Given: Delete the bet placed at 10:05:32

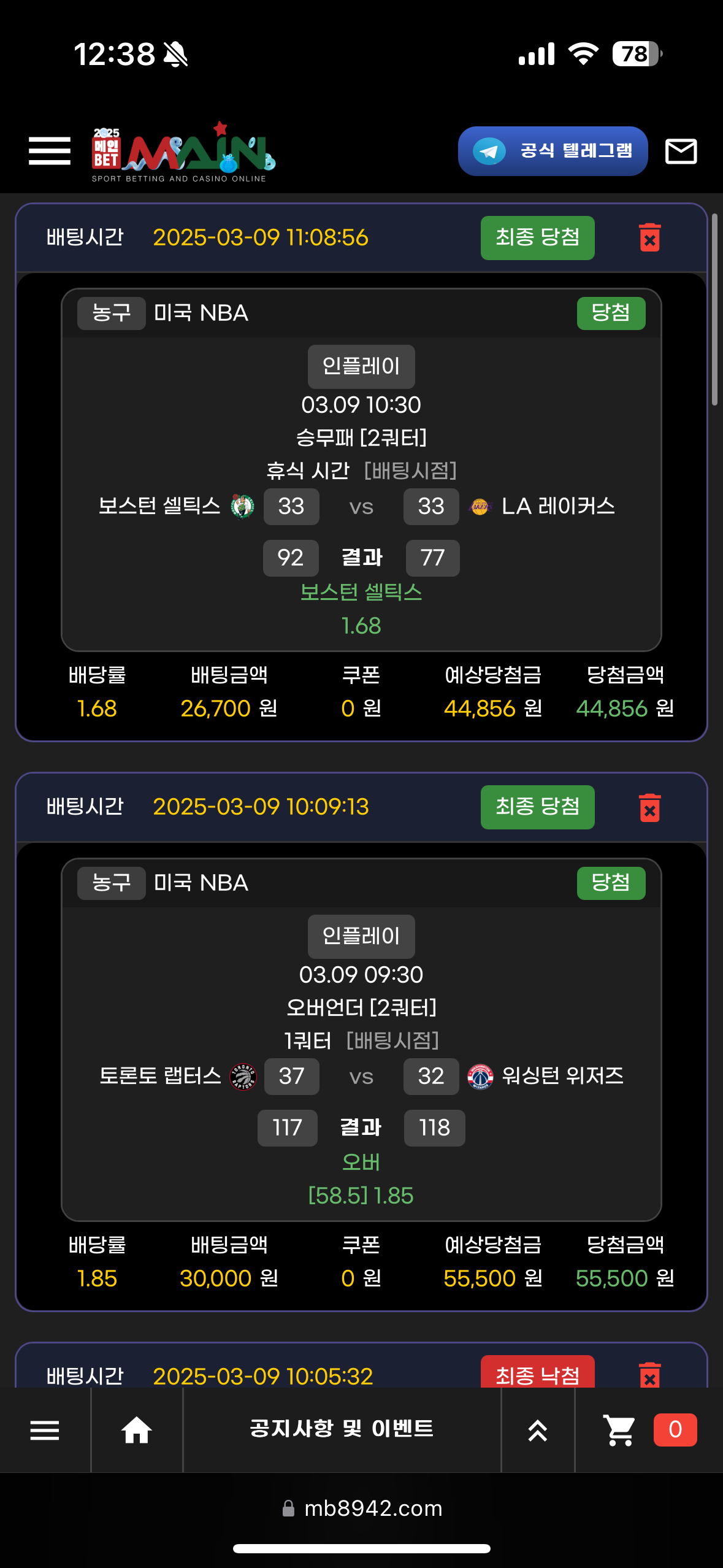Looking at the screenshot, I should point(649,1374).
